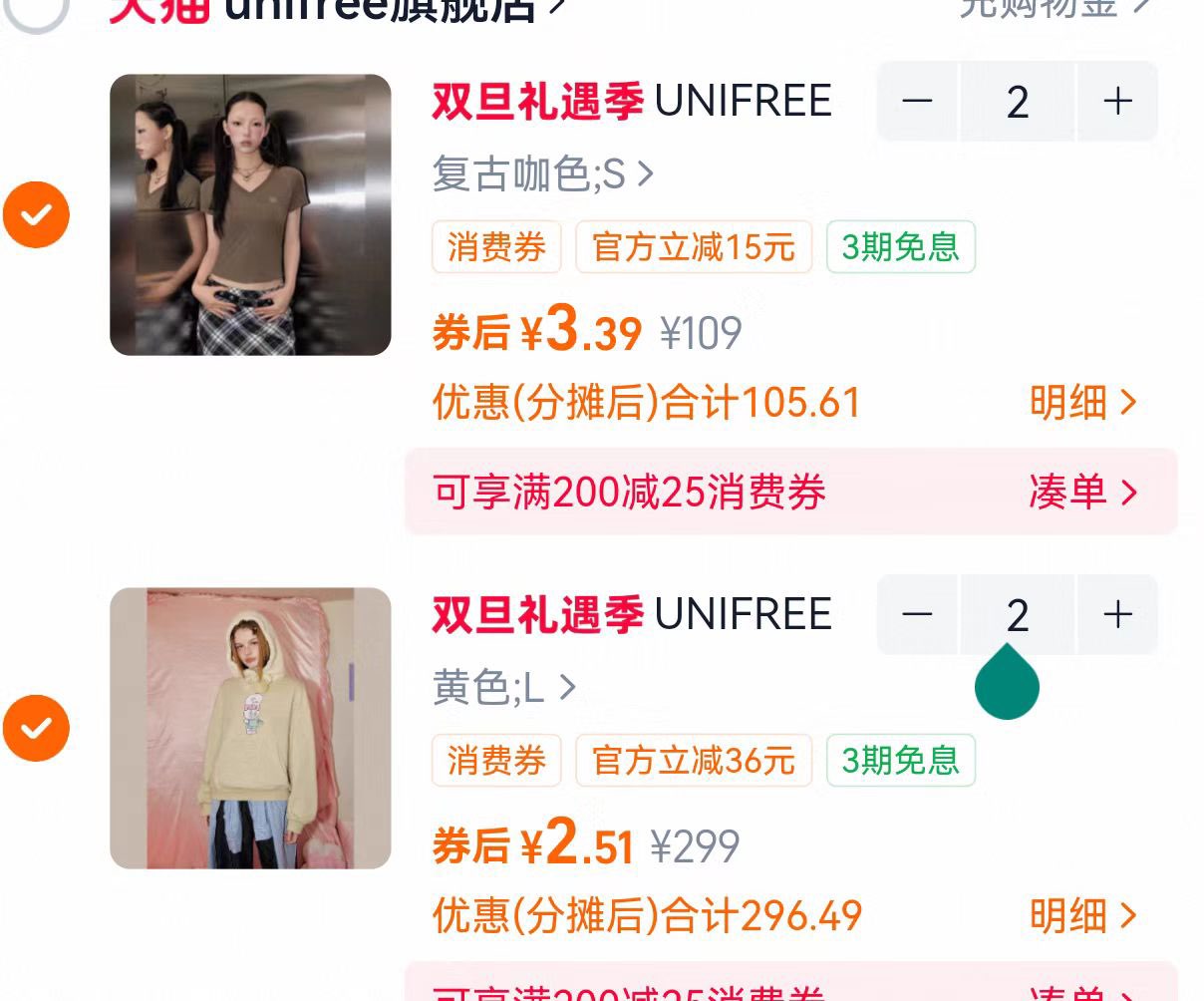Screen dimensions: 1204x1001
Task: Select all items from the unifree store
Action: pos(37,10)
